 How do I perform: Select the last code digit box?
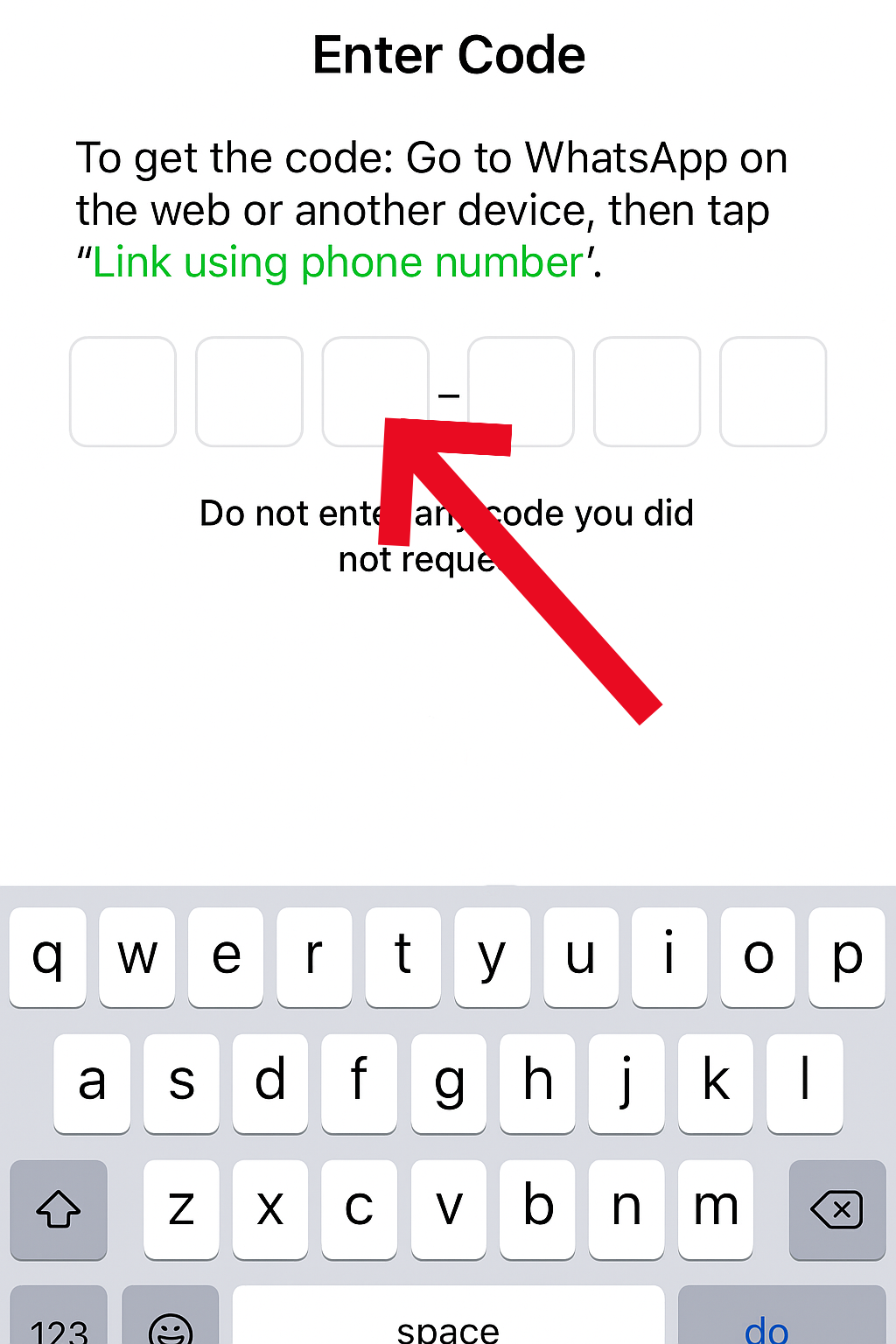pos(773,391)
